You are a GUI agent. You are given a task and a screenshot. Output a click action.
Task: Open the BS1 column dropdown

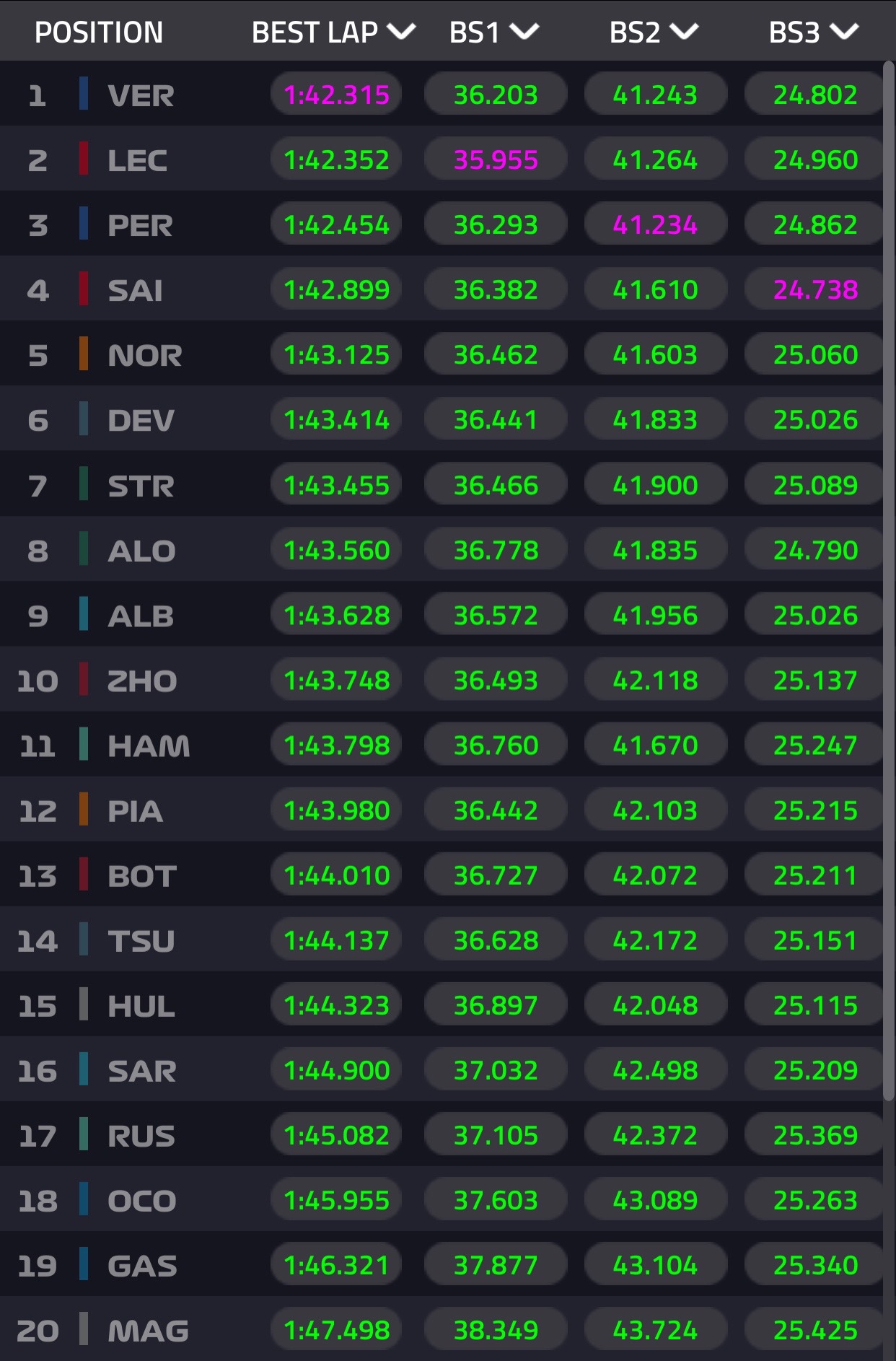coord(494,32)
